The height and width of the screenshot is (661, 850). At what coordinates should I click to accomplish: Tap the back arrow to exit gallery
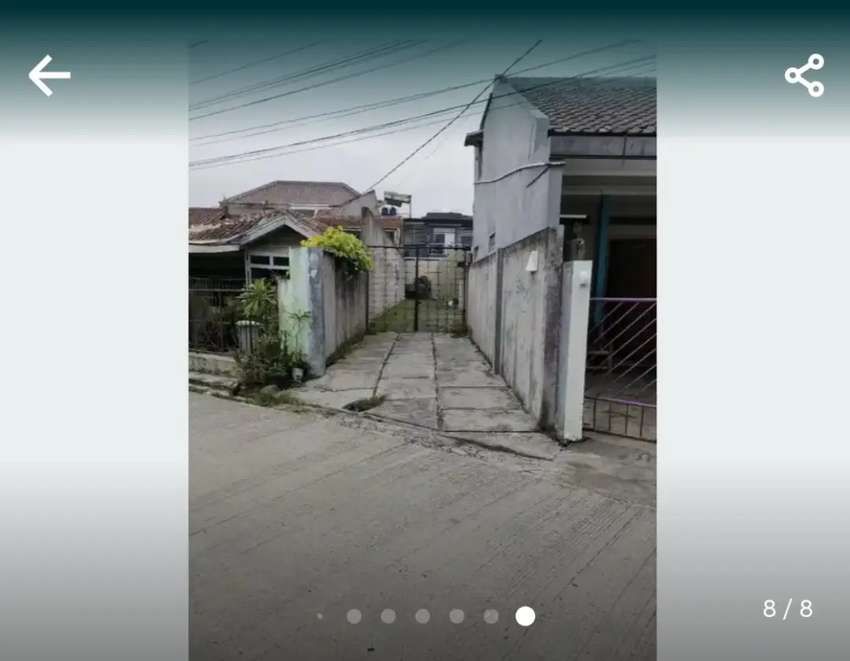(x=49, y=76)
